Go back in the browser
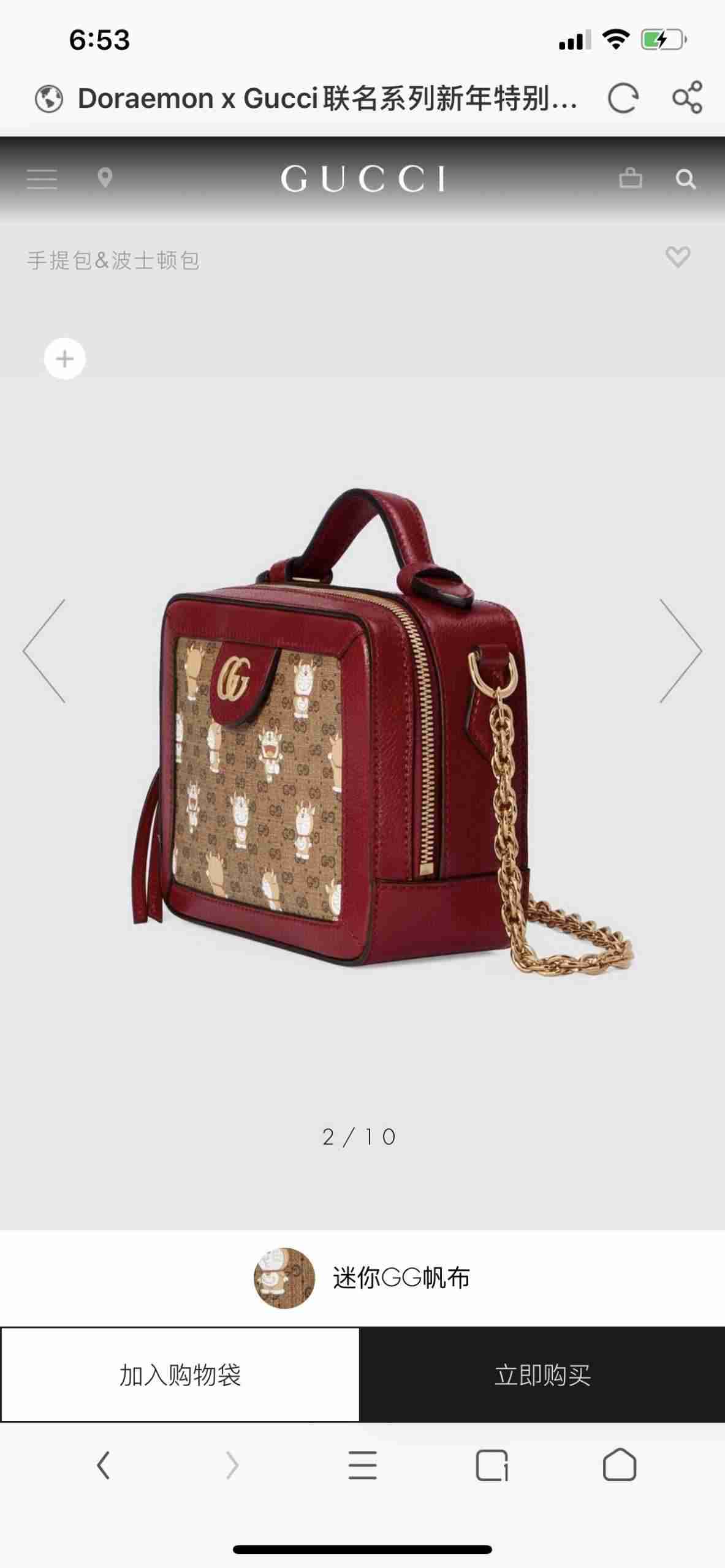This screenshot has height=1568, width=725. pyautogui.click(x=104, y=1466)
